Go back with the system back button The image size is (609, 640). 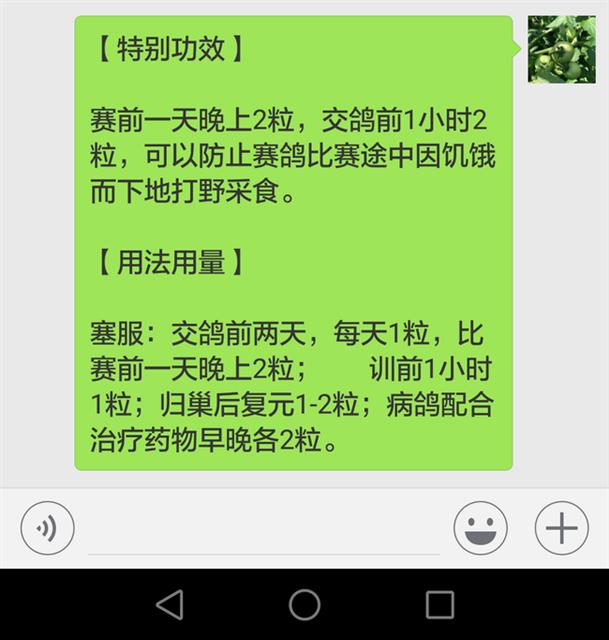point(169,604)
